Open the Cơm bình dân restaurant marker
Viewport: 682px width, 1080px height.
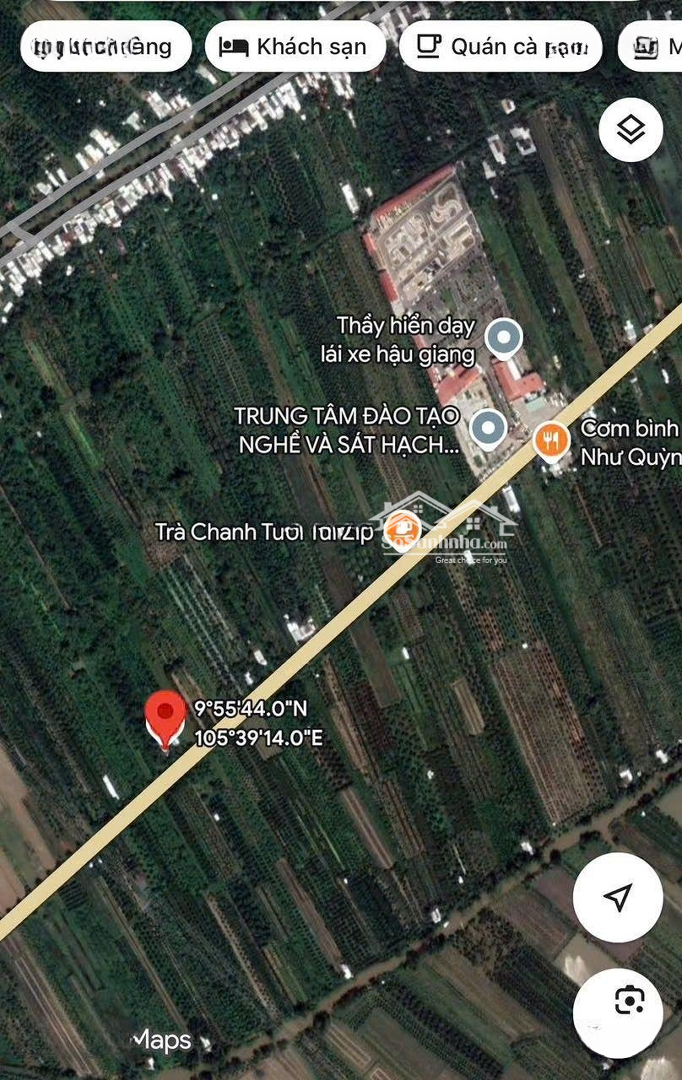[550, 440]
